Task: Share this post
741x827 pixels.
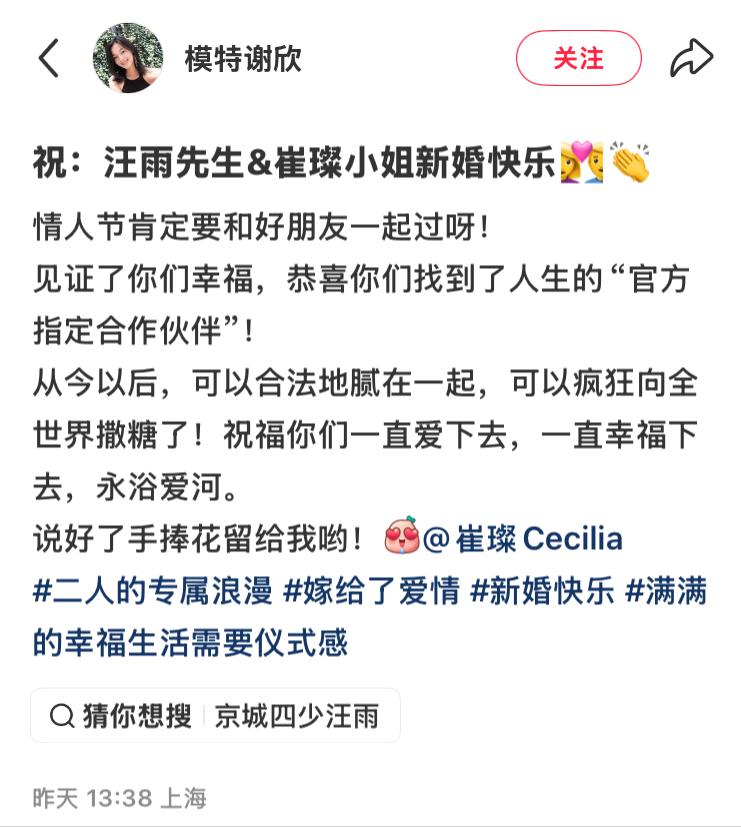Action: 691,58
